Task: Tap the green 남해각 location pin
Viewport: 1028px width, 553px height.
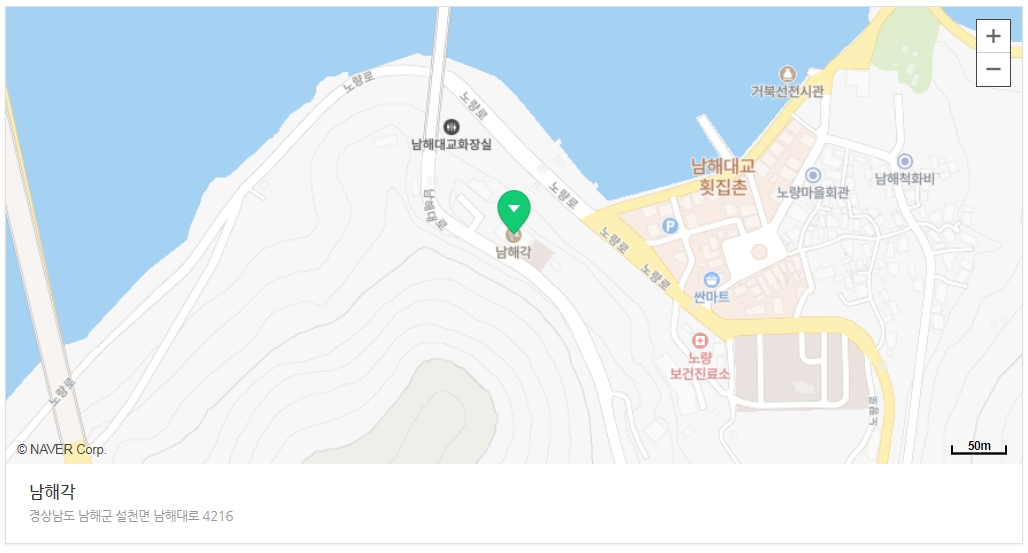Action: (514, 209)
